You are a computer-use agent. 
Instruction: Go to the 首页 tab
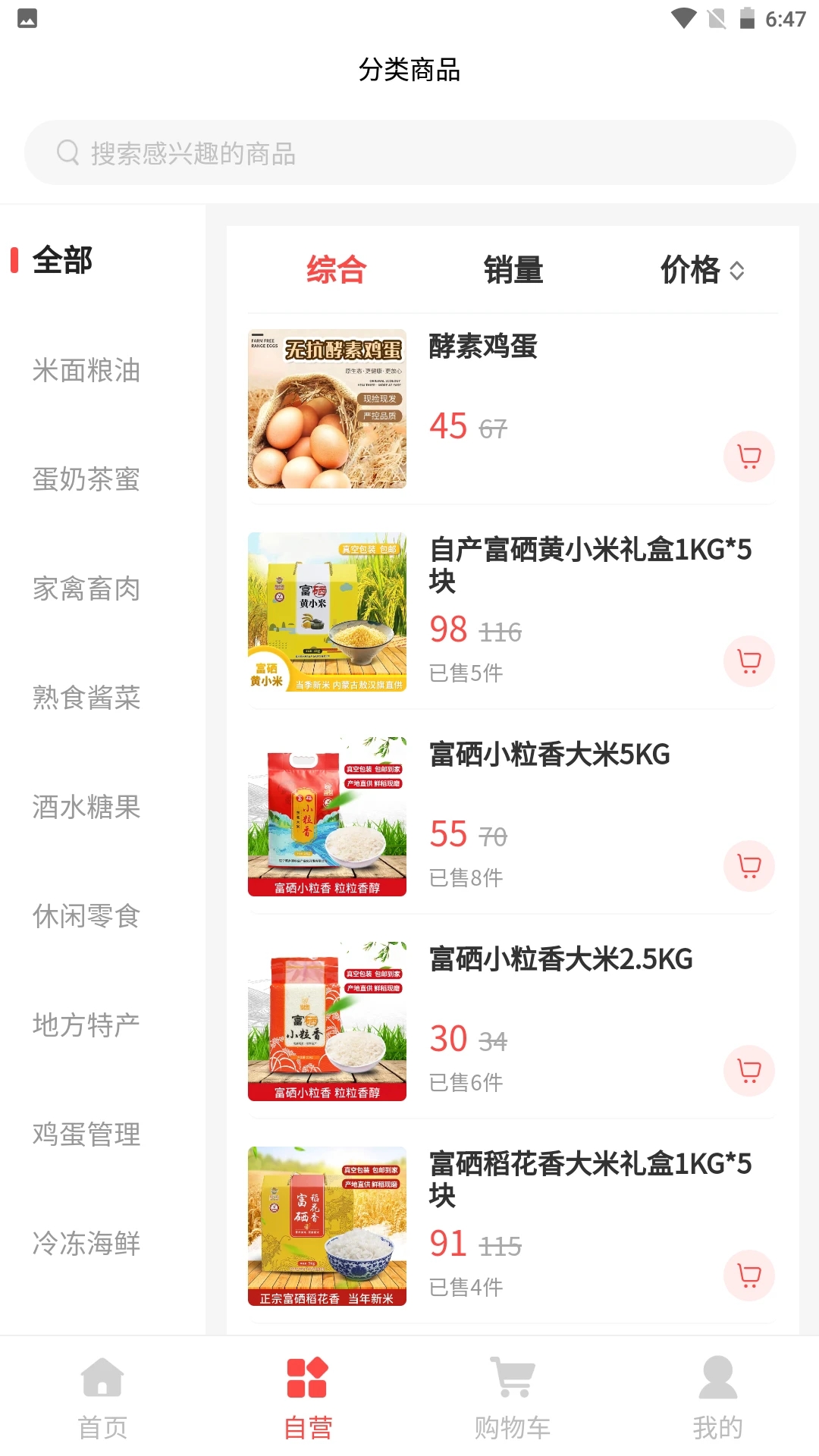tap(102, 1397)
